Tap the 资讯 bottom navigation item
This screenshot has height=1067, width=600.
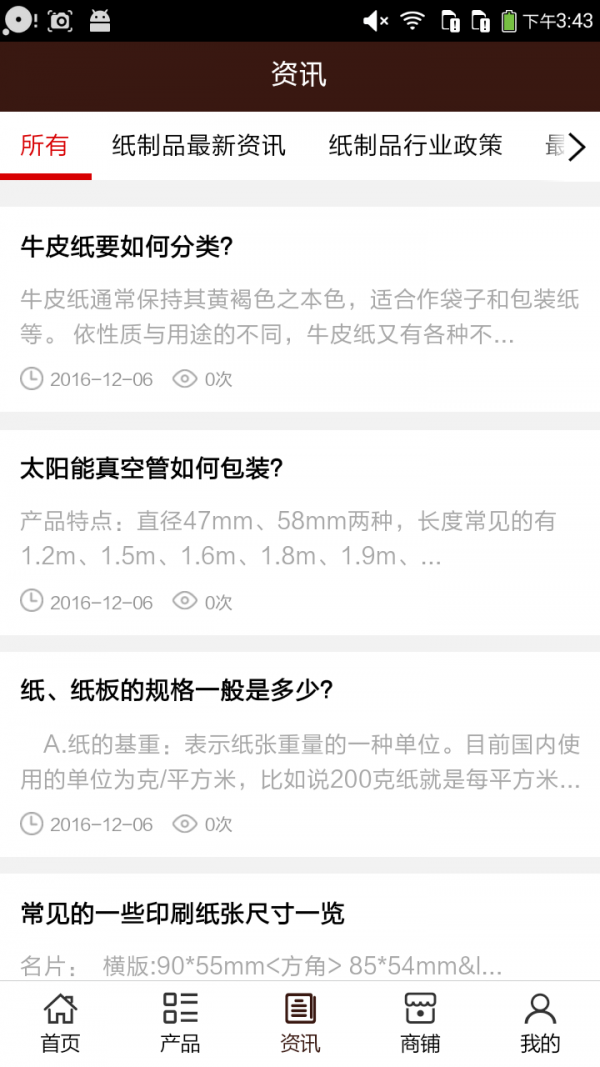300,1023
